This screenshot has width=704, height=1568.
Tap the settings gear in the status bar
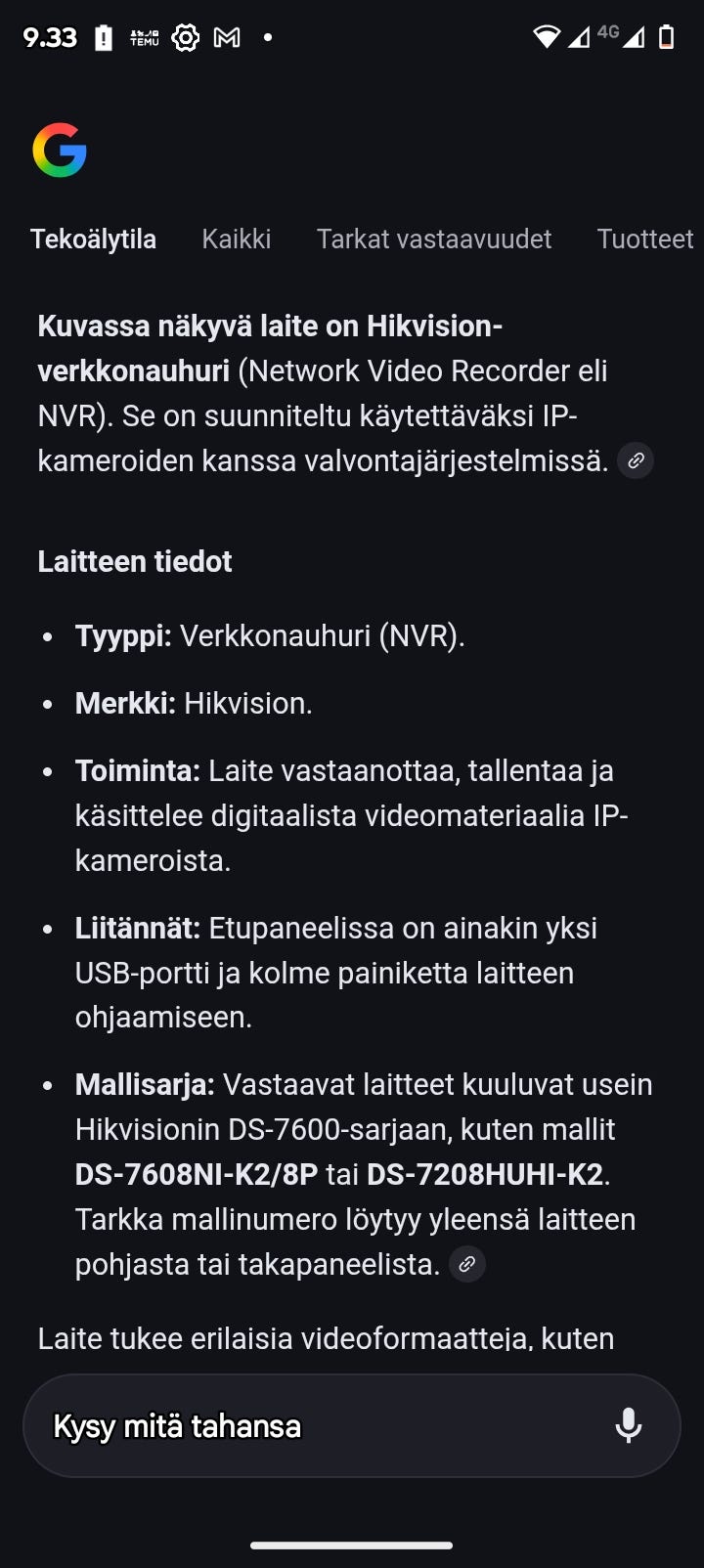[184, 38]
